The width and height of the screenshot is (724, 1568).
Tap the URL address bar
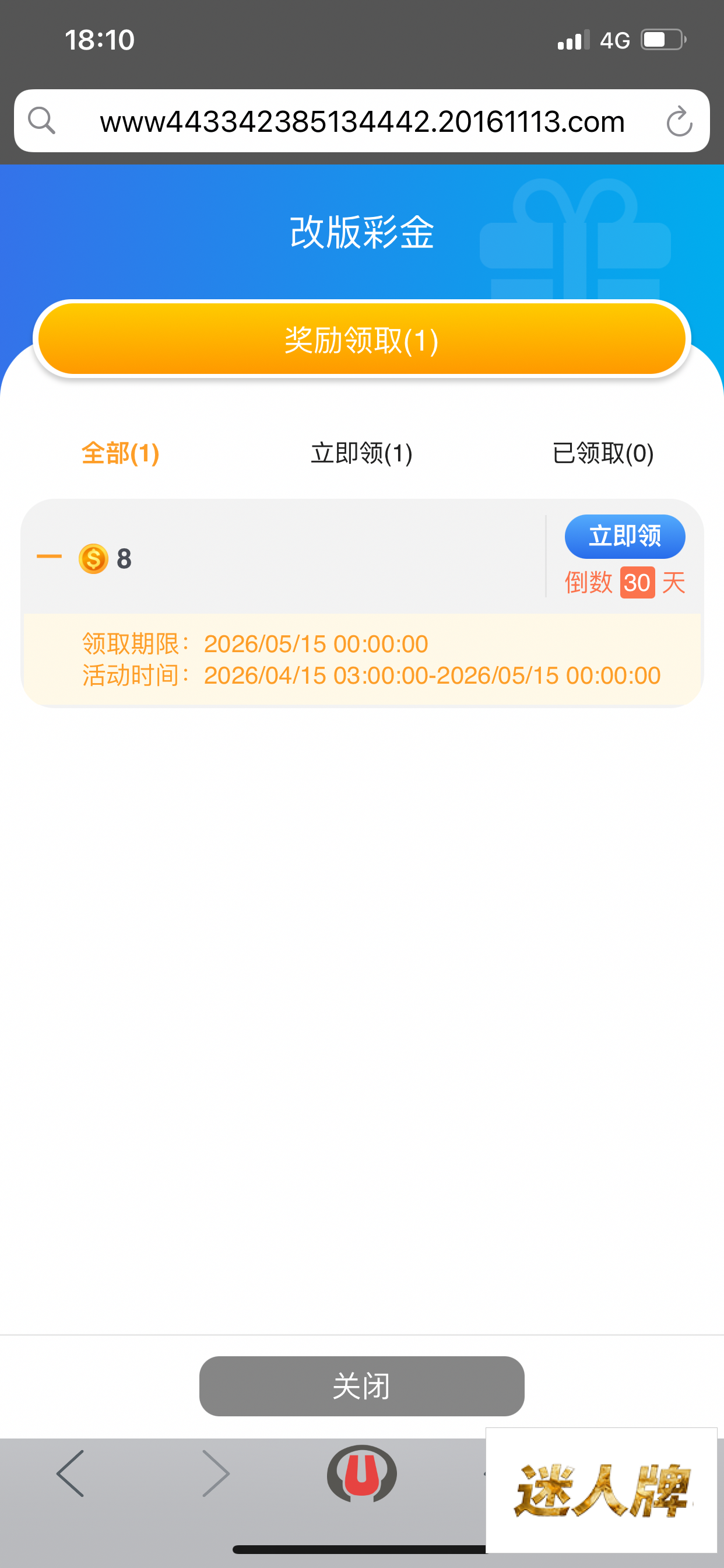tap(362, 122)
